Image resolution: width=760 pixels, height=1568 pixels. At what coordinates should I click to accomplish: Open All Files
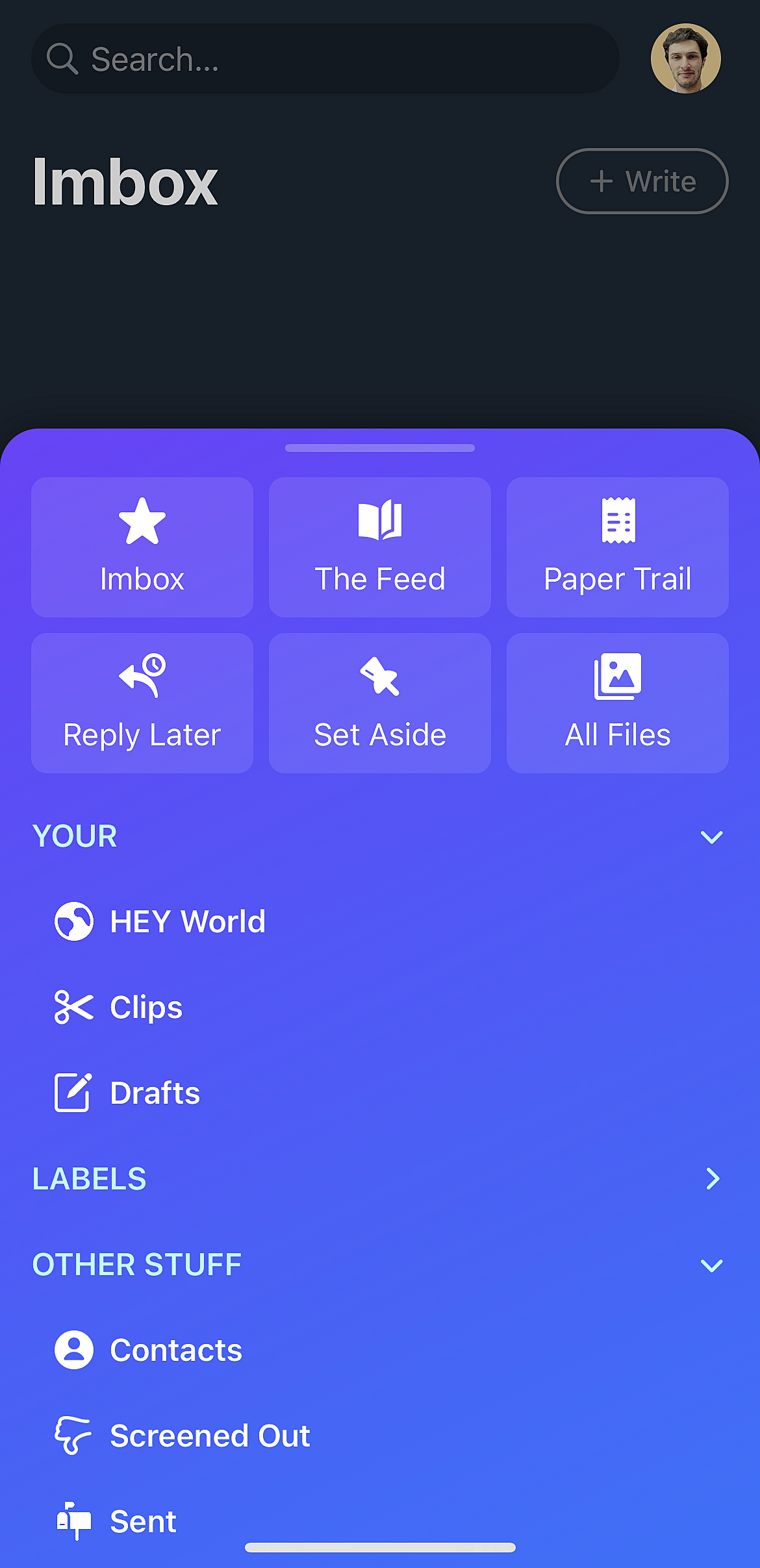click(x=617, y=703)
